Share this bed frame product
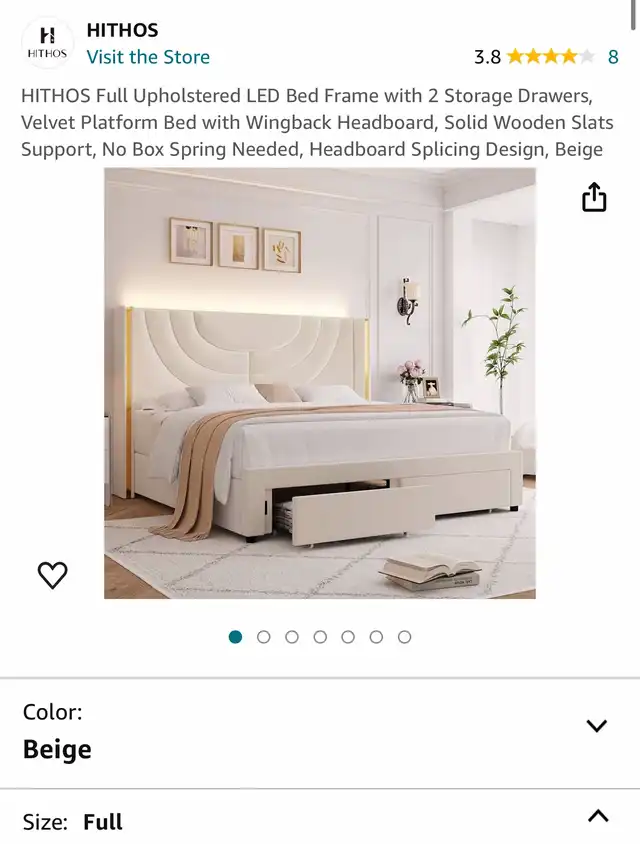 click(594, 197)
